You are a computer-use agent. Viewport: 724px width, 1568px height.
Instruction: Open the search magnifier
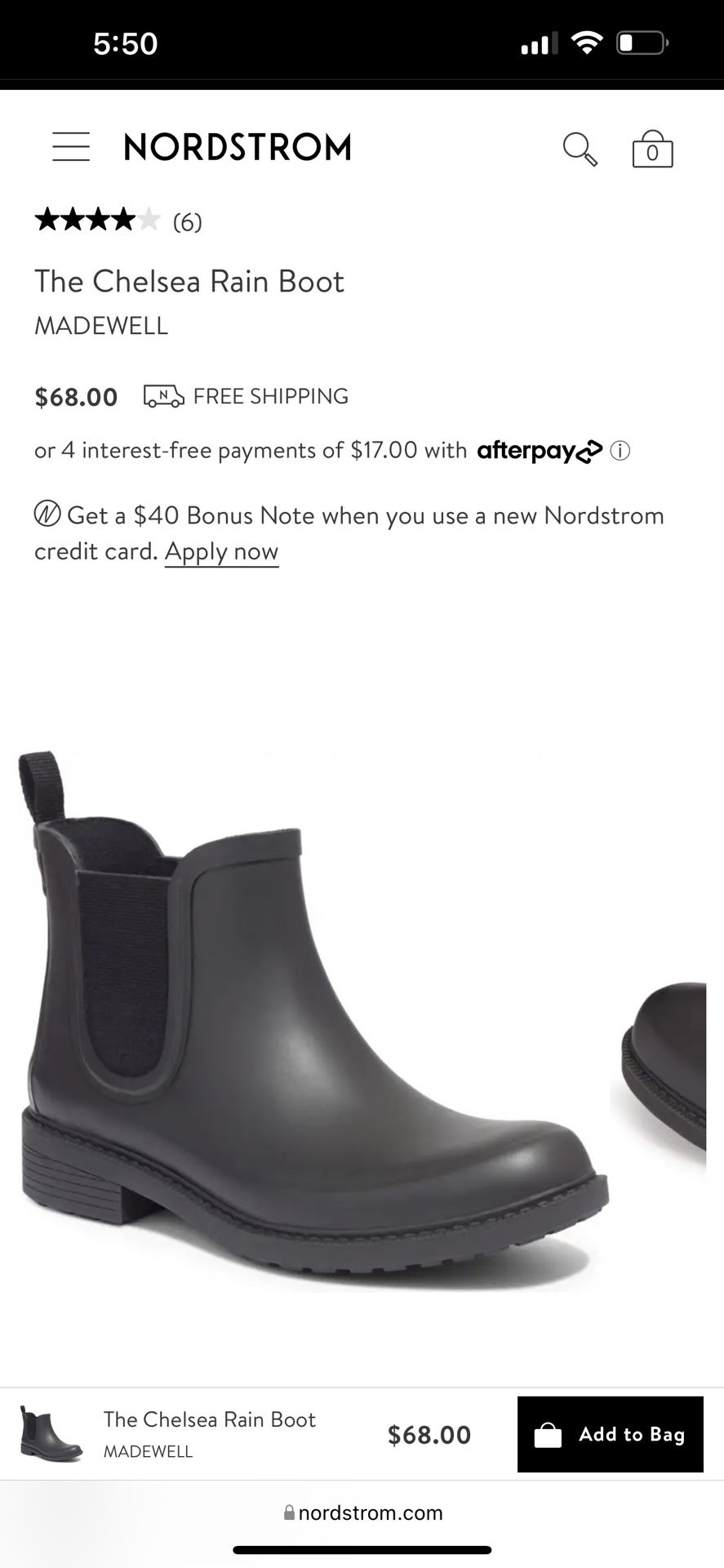[x=580, y=149]
